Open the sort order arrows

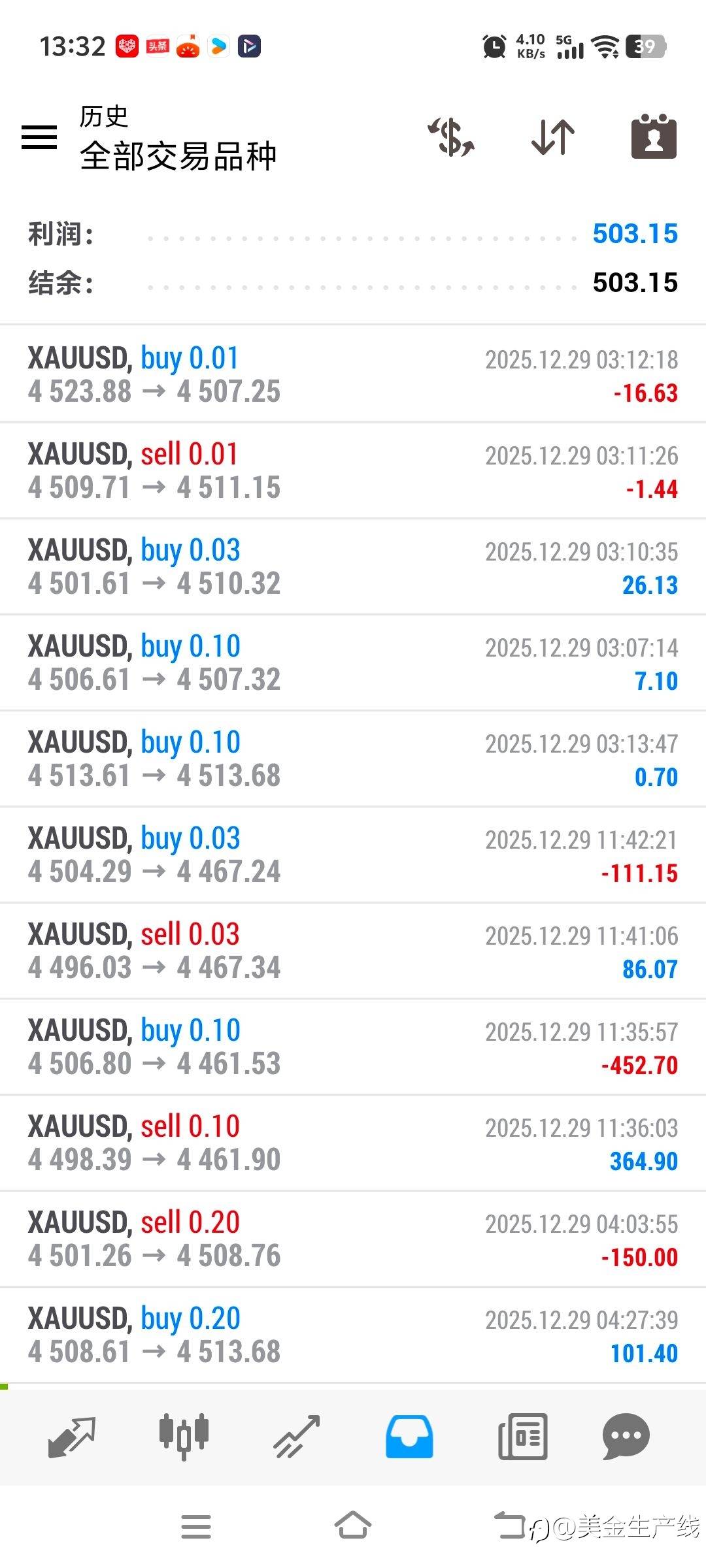553,137
